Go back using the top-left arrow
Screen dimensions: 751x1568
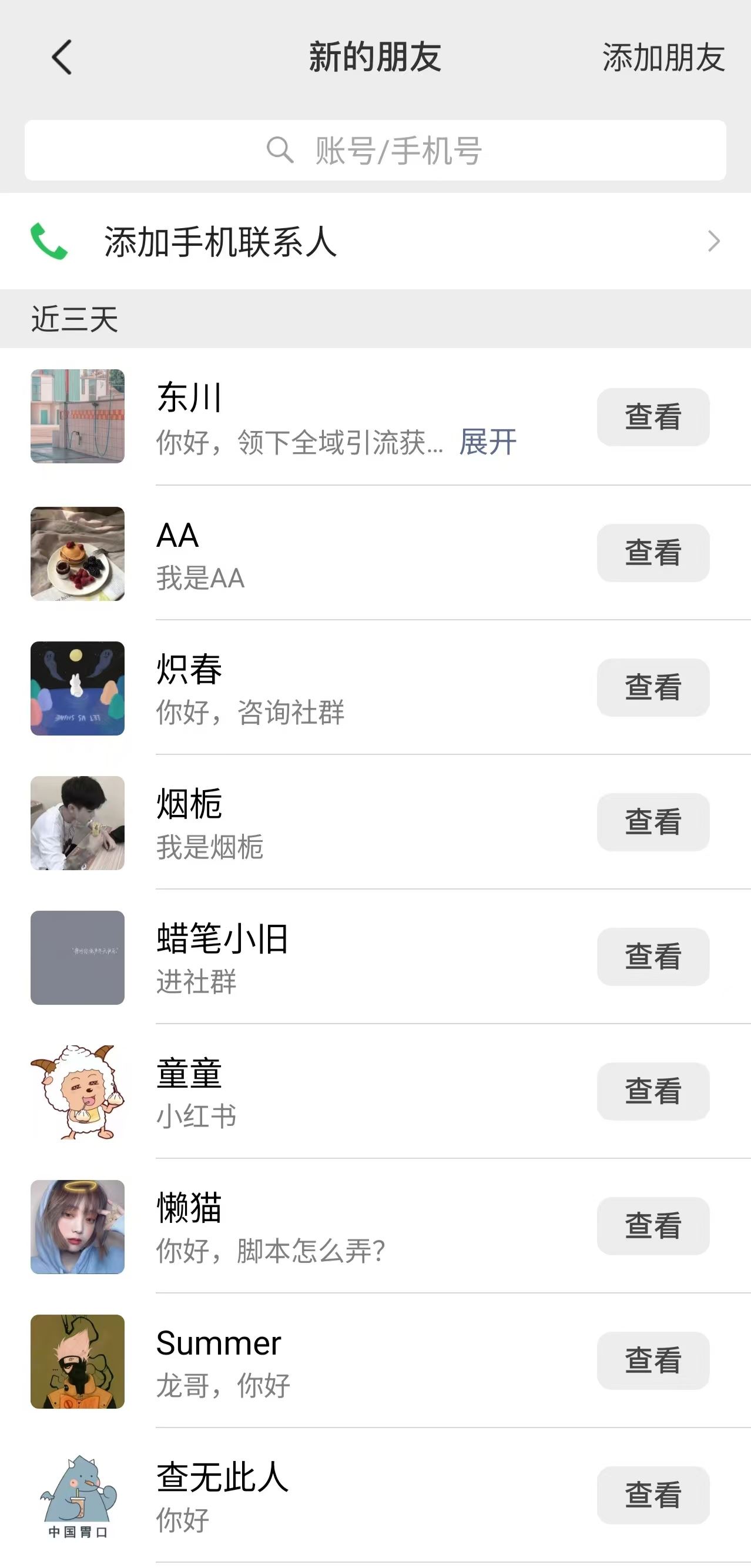[62, 57]
